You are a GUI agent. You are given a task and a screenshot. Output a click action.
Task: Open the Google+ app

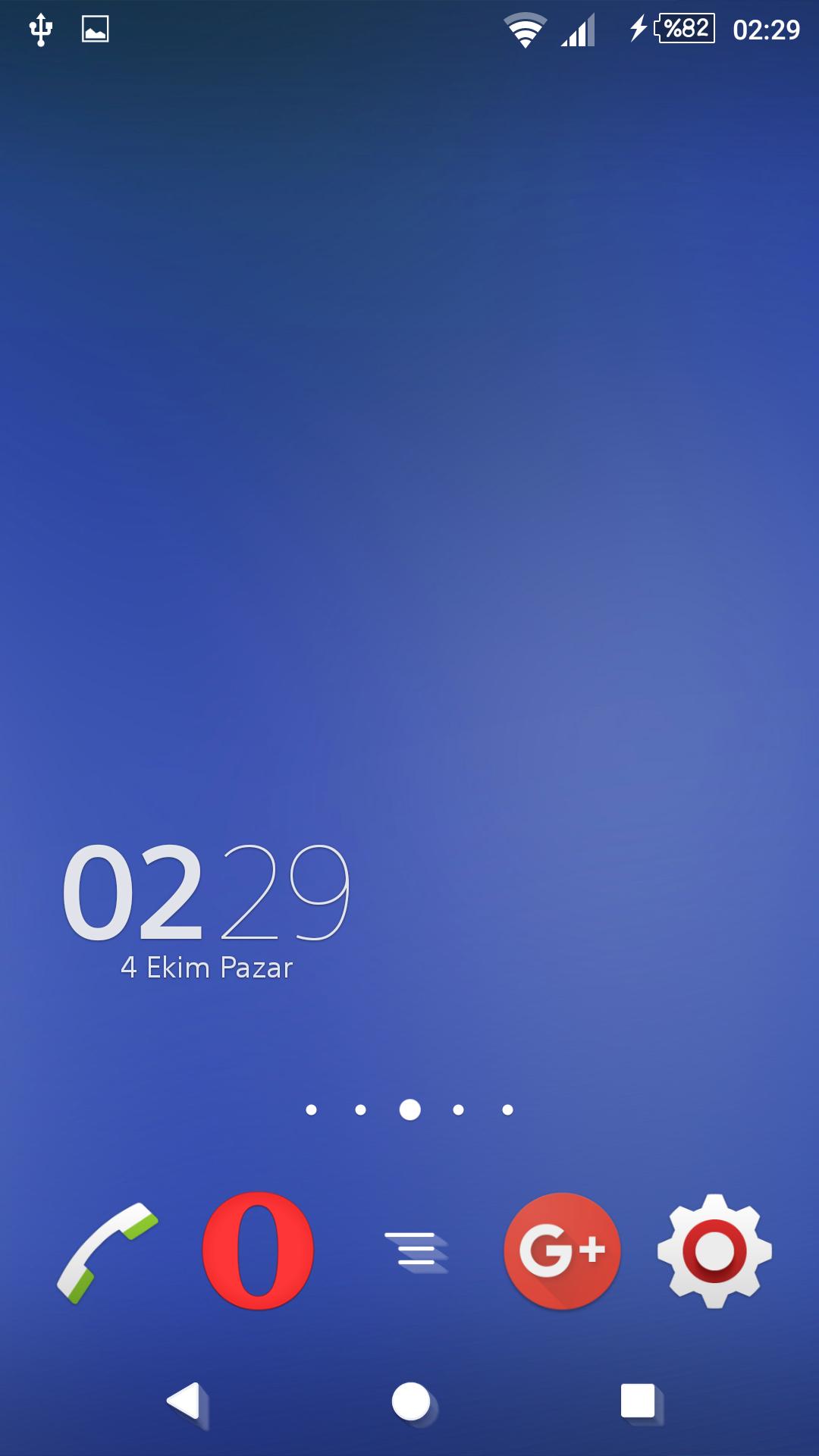click(562, 1251)
